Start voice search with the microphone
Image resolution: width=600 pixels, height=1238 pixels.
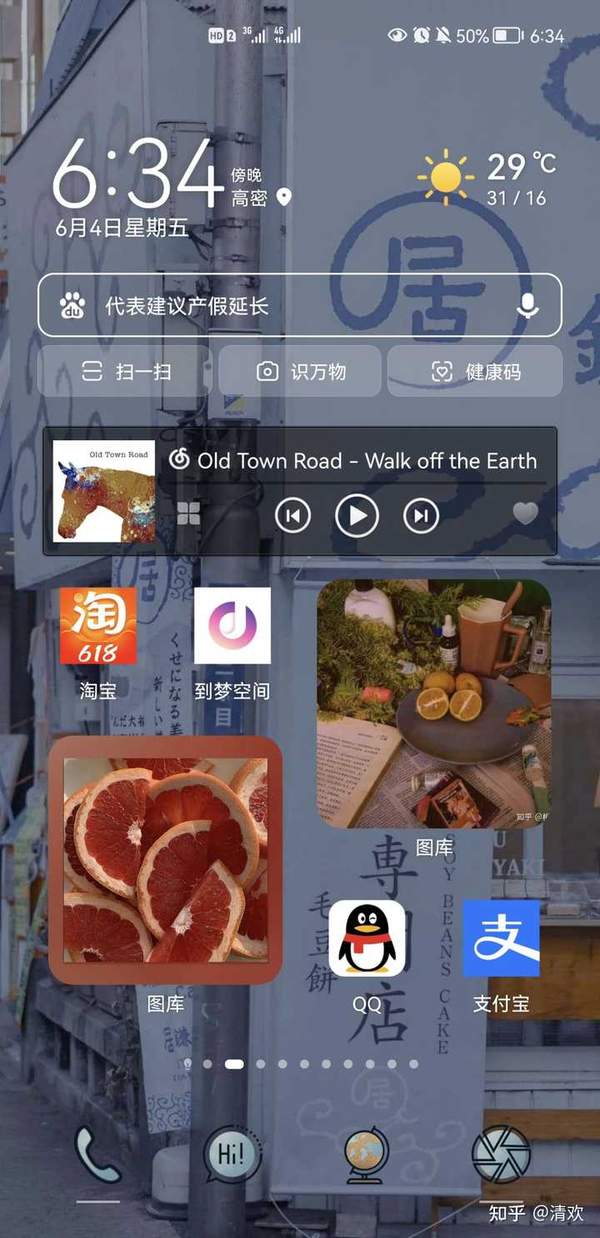pyautogui.click(x=528, y=306)
